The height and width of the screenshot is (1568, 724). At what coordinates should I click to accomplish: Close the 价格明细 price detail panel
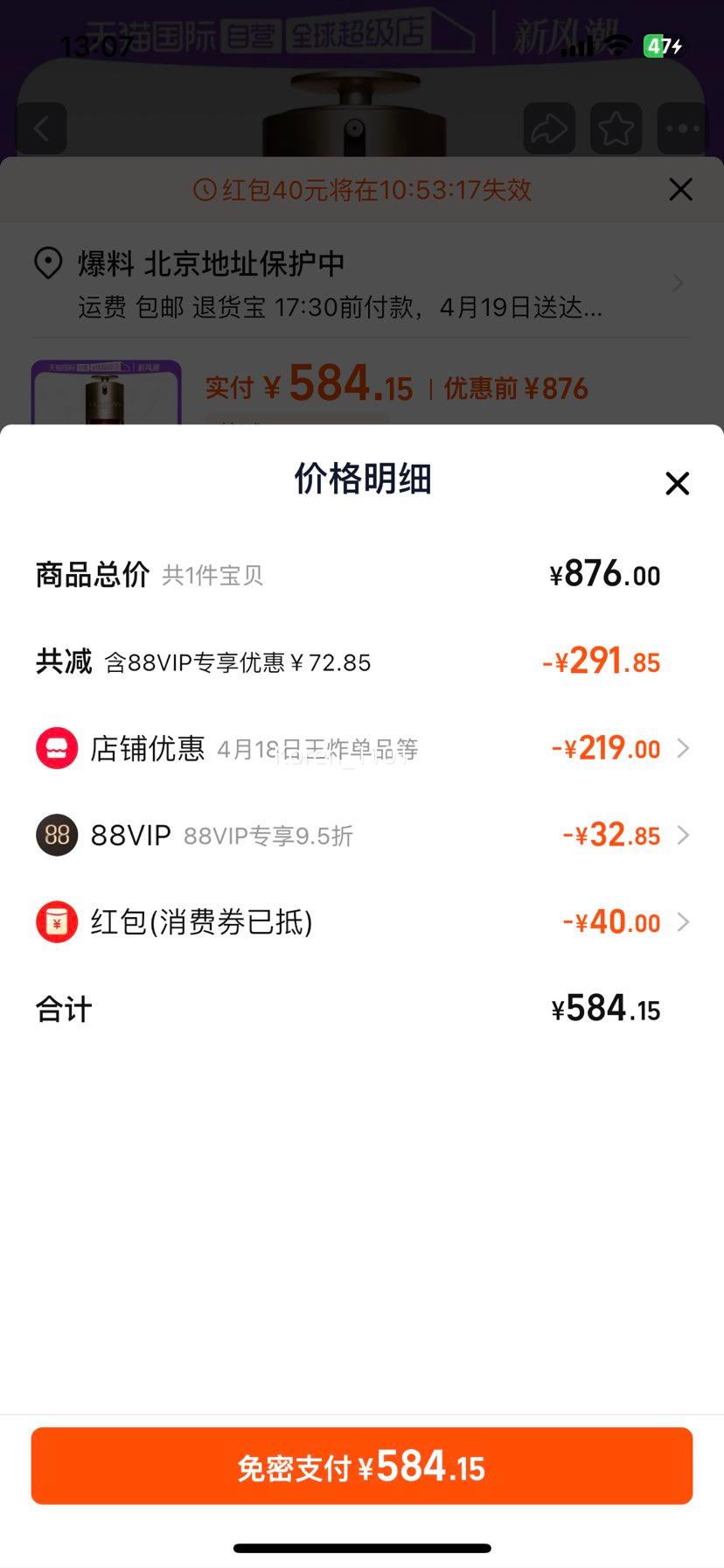[x=677, y=483]
